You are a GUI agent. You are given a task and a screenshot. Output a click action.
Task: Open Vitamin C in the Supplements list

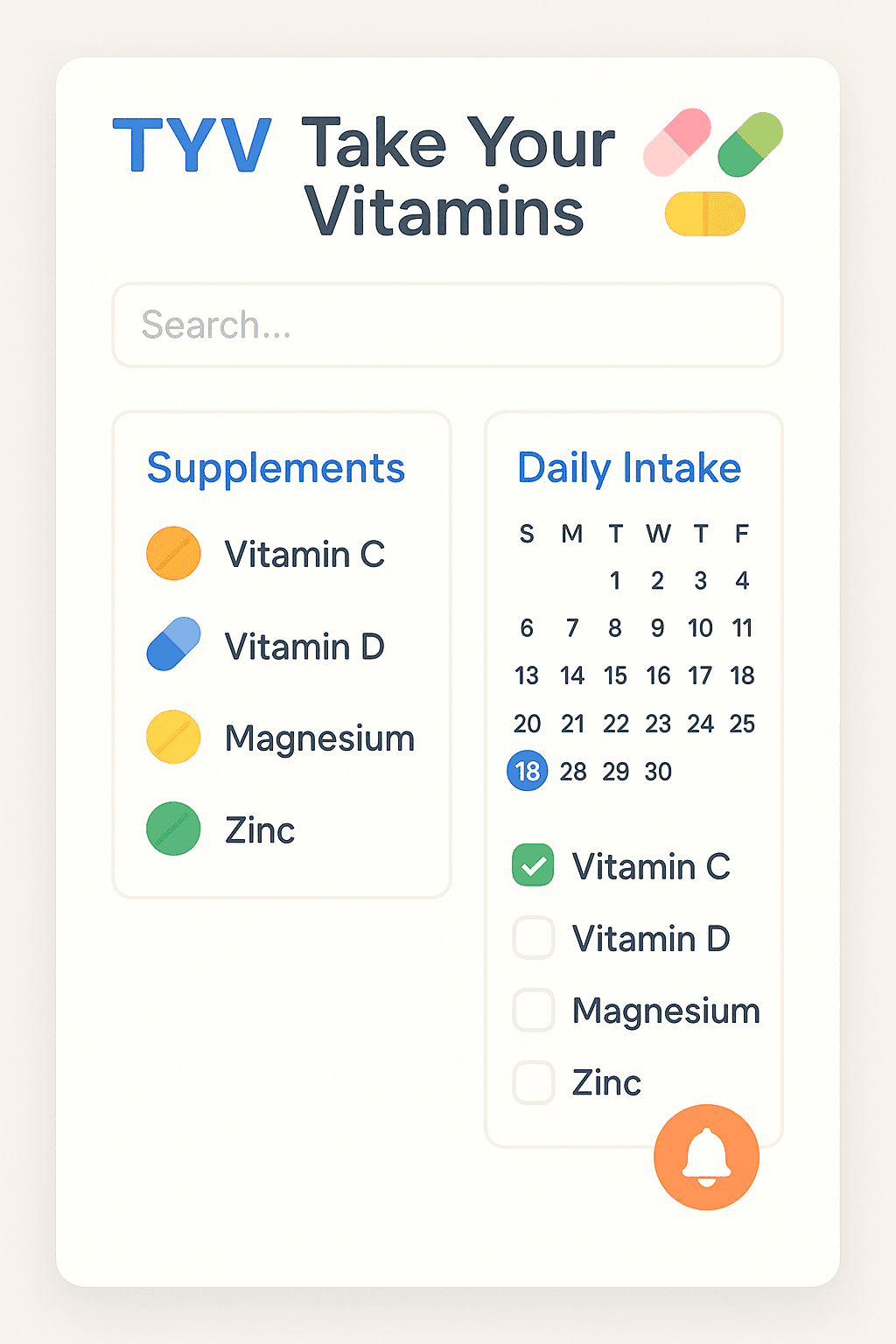(x=303, y=554)
